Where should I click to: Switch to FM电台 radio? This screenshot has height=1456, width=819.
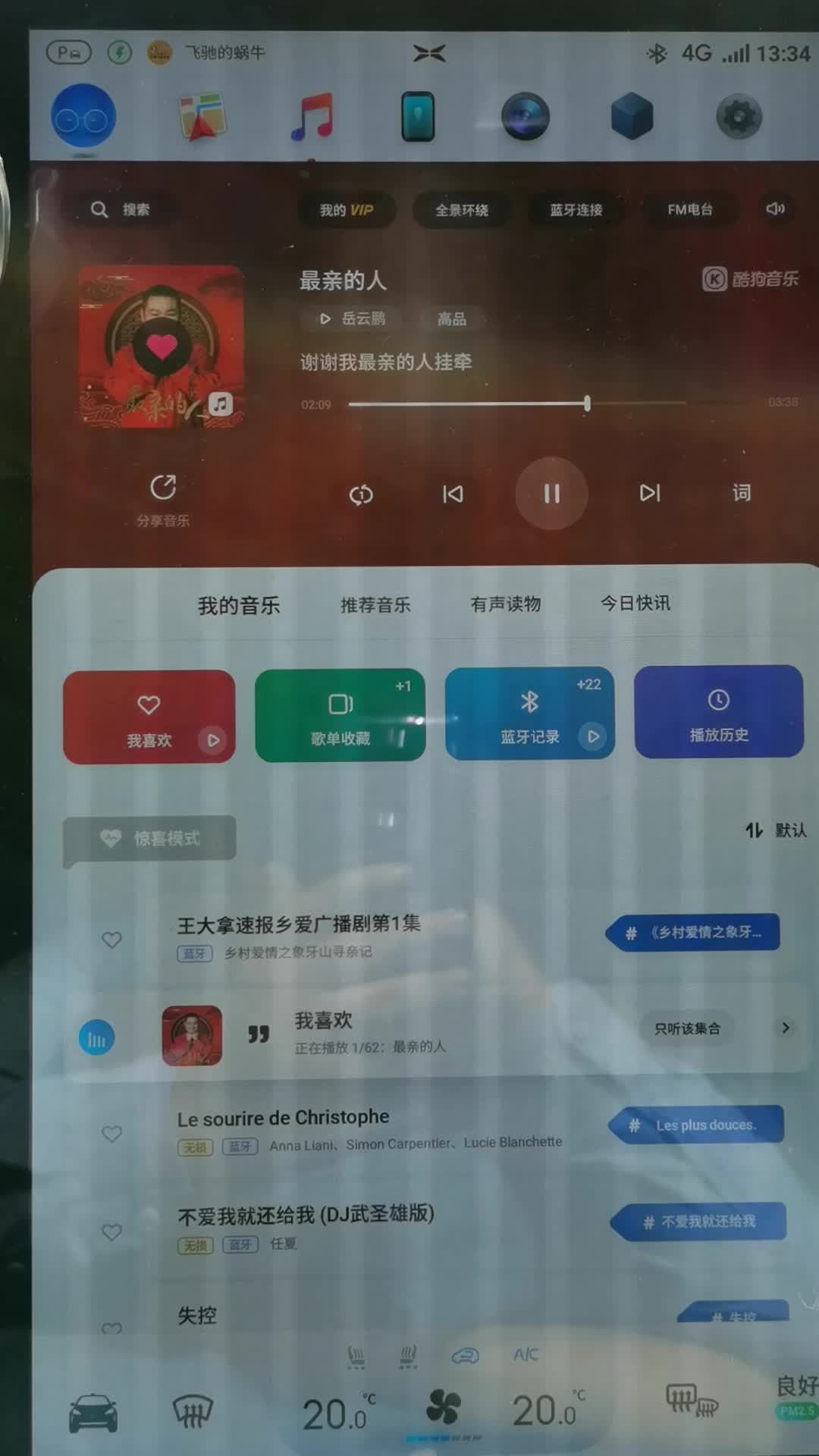coord(689,209)
